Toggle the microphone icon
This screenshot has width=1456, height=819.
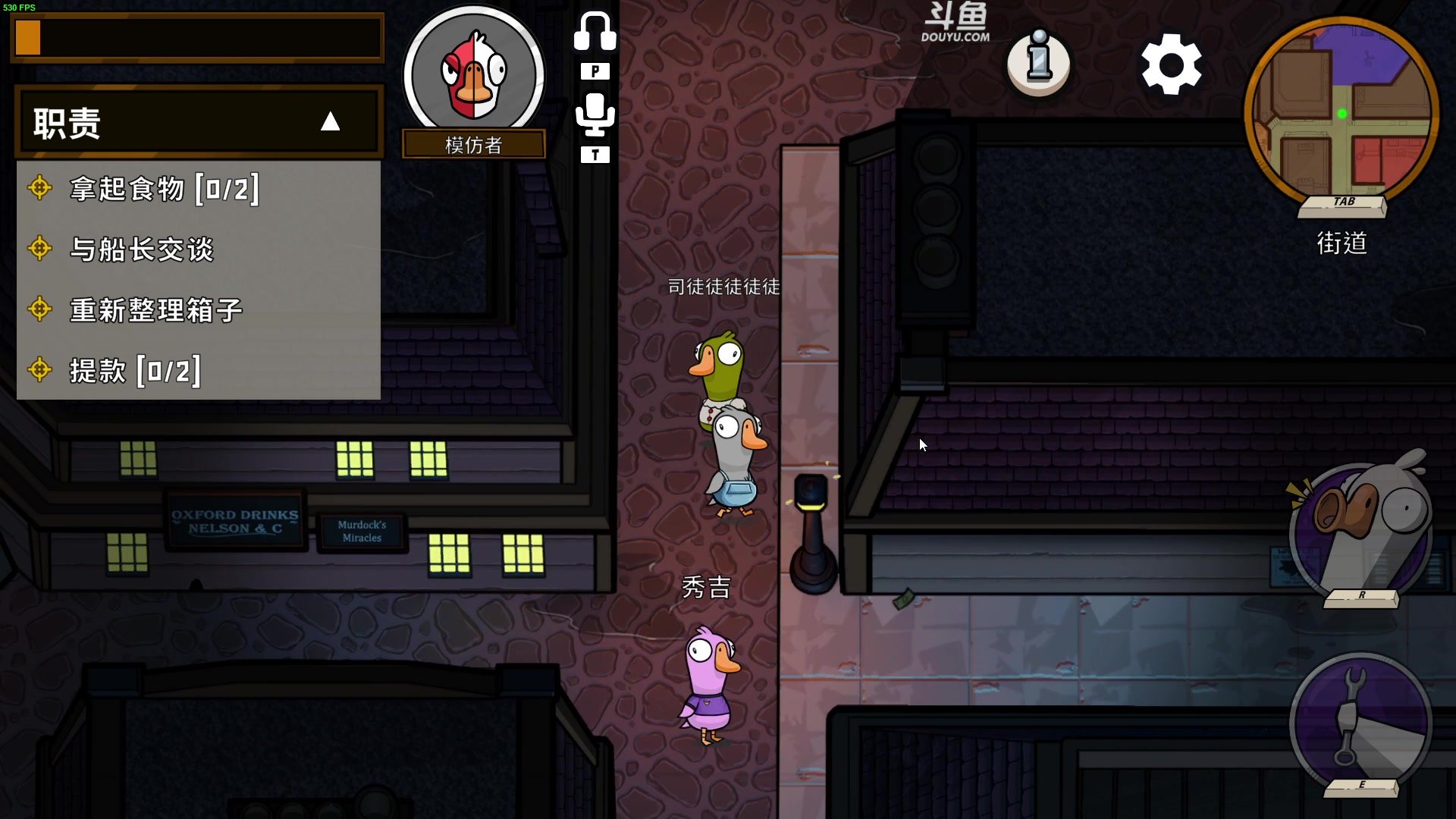pos(595,115)
